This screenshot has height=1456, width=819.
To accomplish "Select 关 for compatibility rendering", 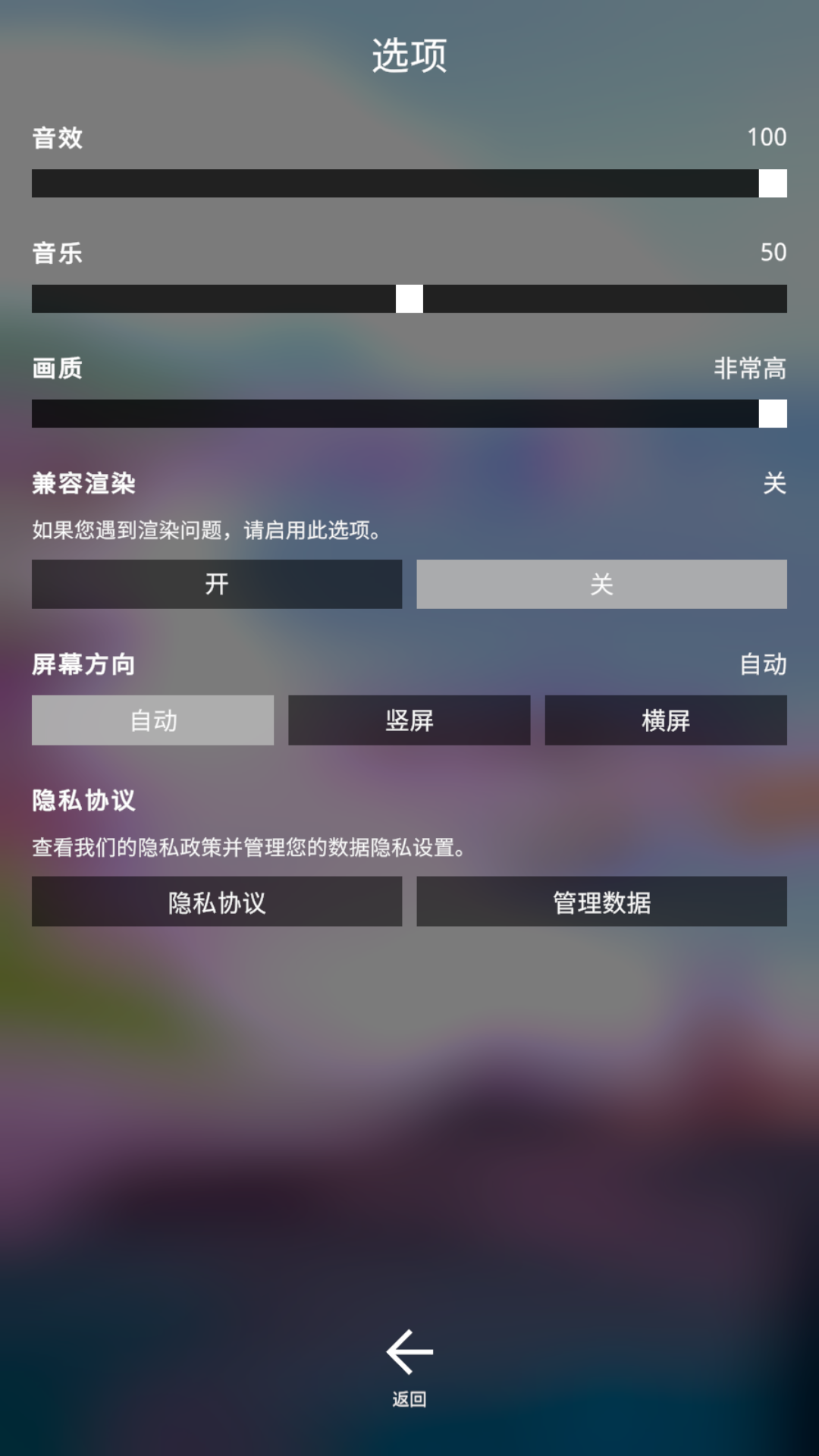I will coord(601,584).
